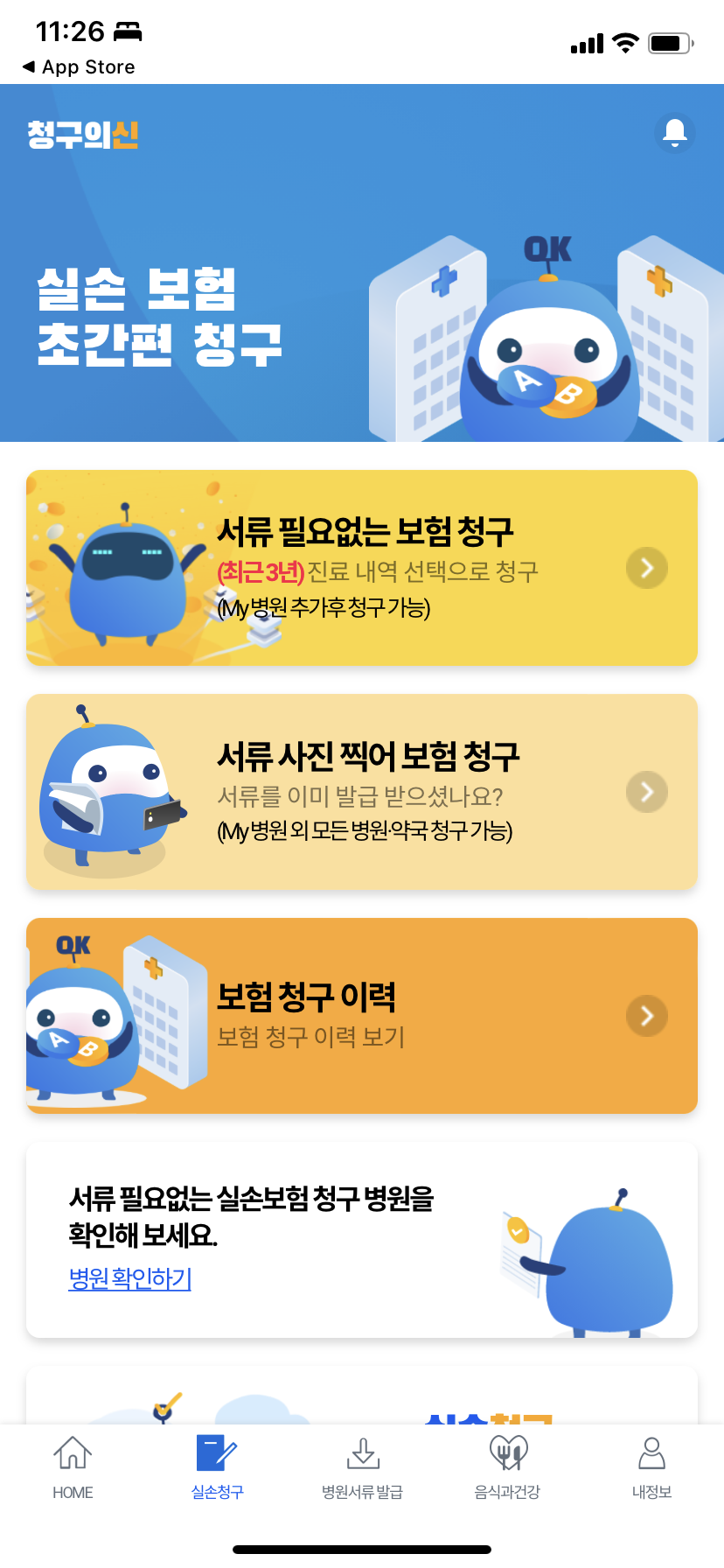Return to App Store via back link

click(x=79, y=66)
